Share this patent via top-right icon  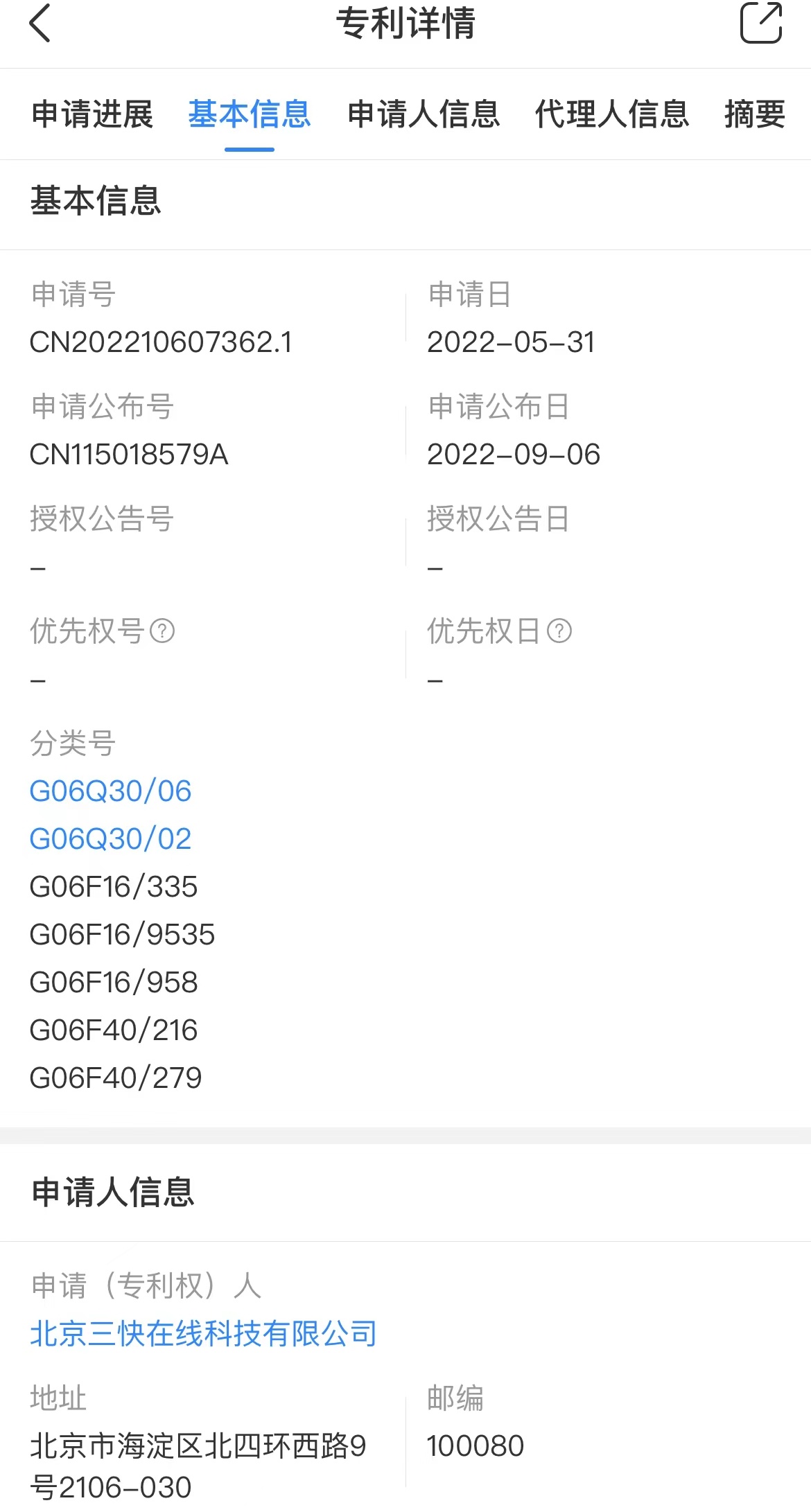click(760, 23)
